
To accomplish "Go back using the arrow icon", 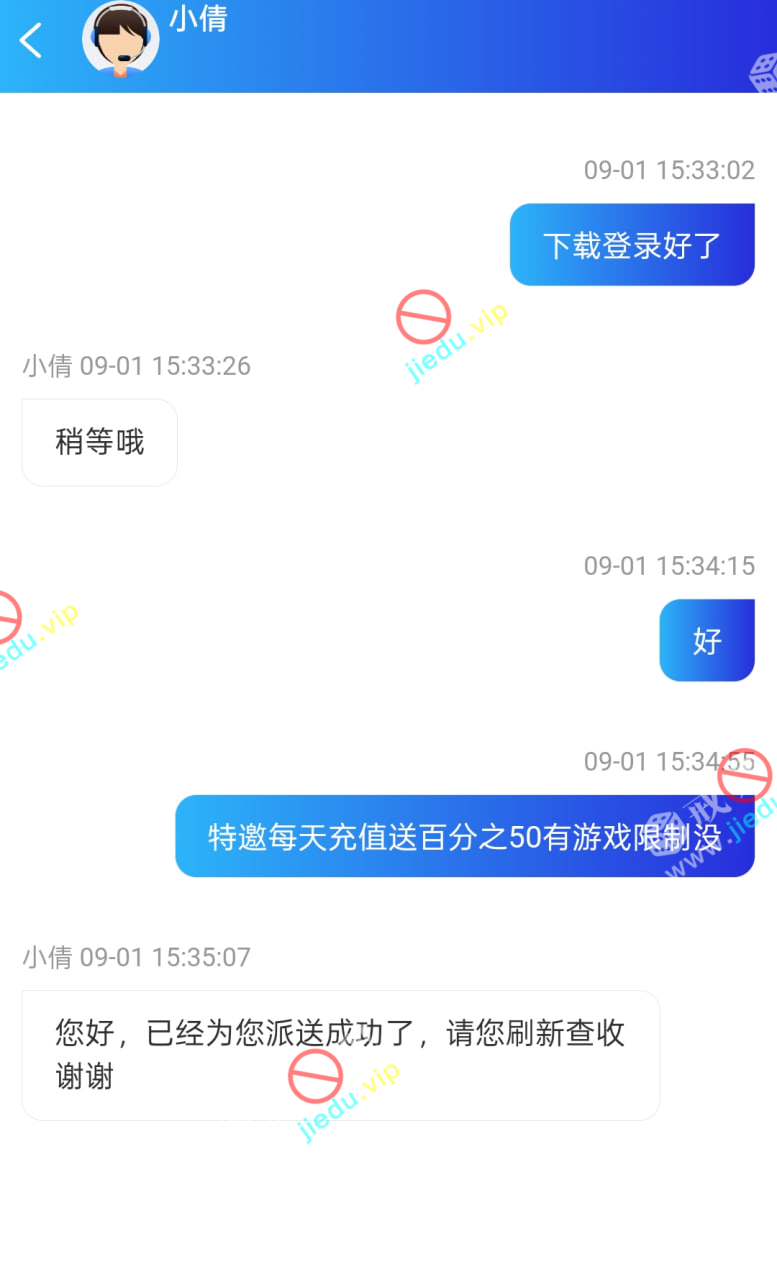I will click(x=31, y=41).
